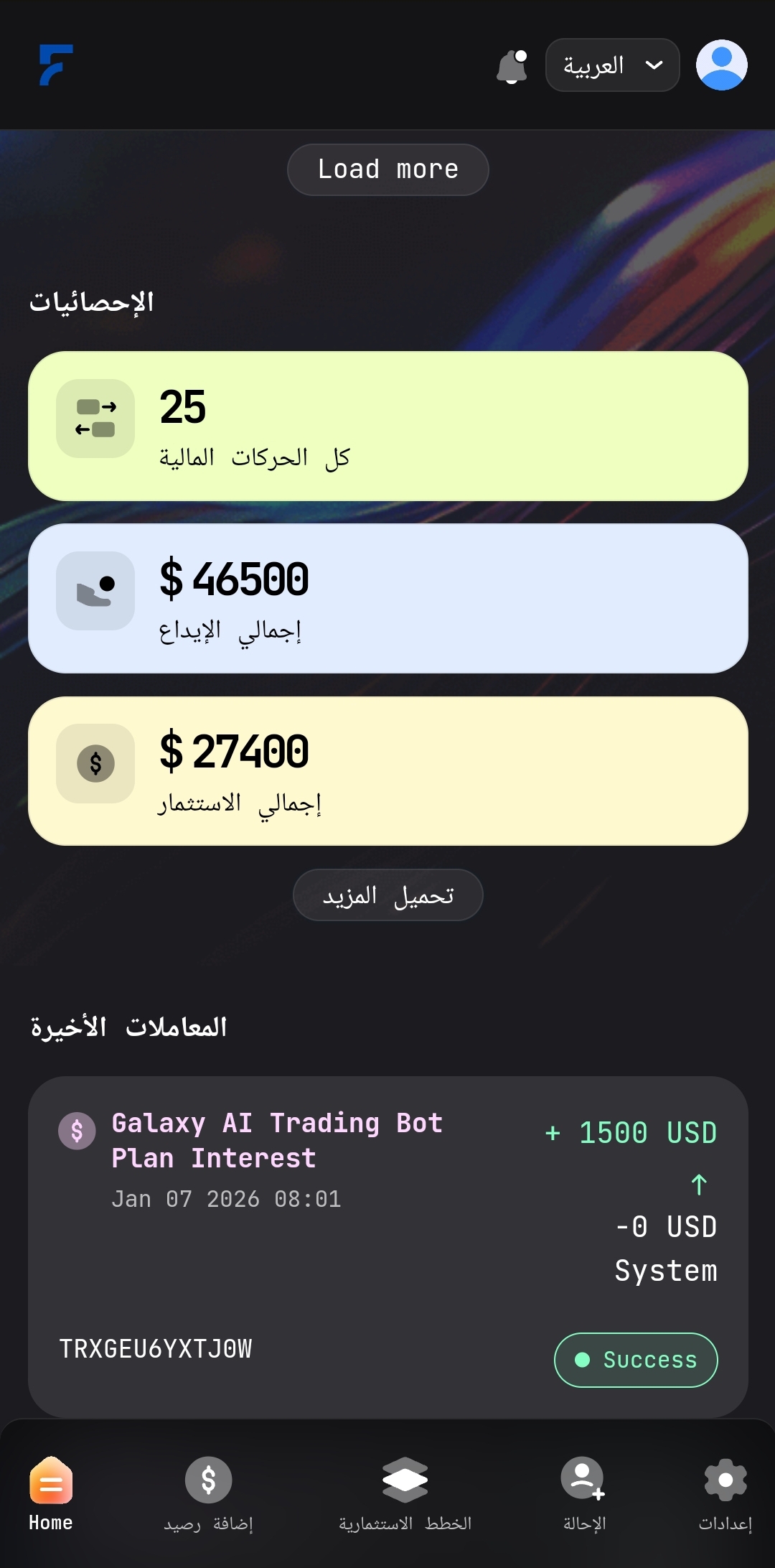This screenshot has width=775, height=1568.
Task: Select the transactions icon on the 25 card
Action: [x=95, y=420]
